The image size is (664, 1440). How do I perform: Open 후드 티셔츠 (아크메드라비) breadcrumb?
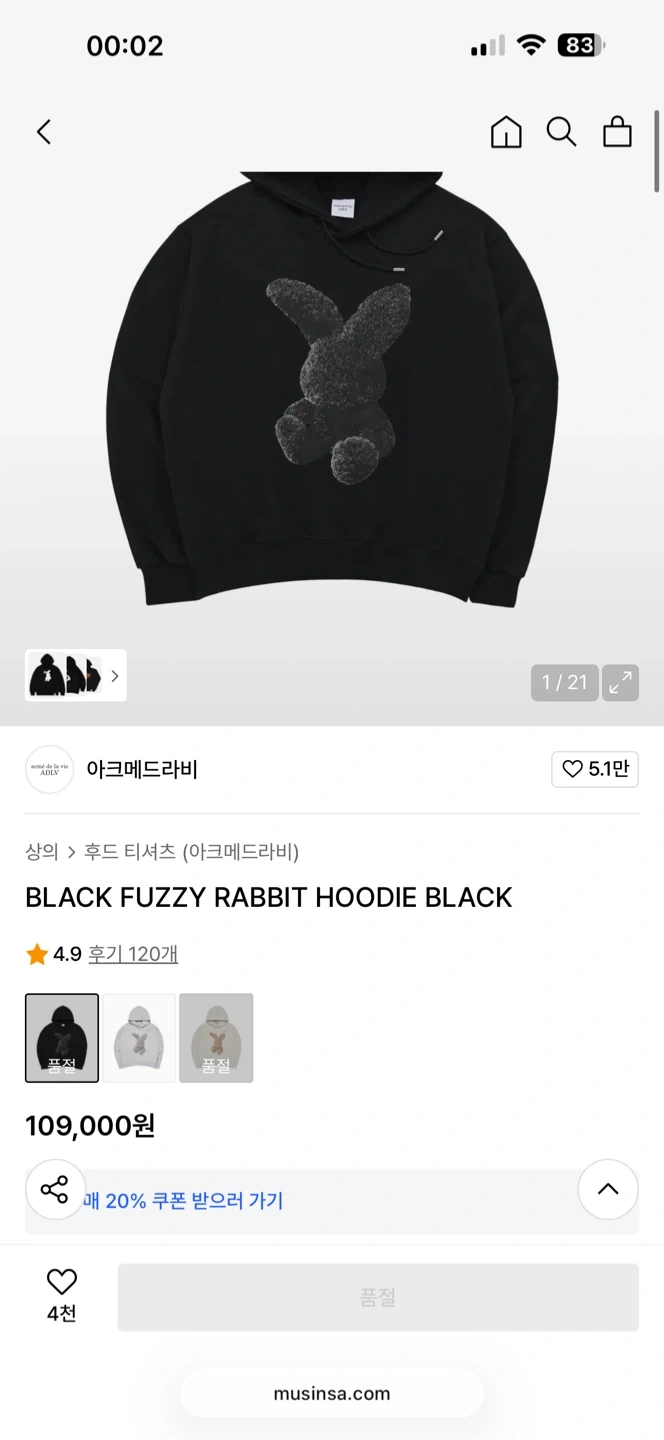coord(191,852)
